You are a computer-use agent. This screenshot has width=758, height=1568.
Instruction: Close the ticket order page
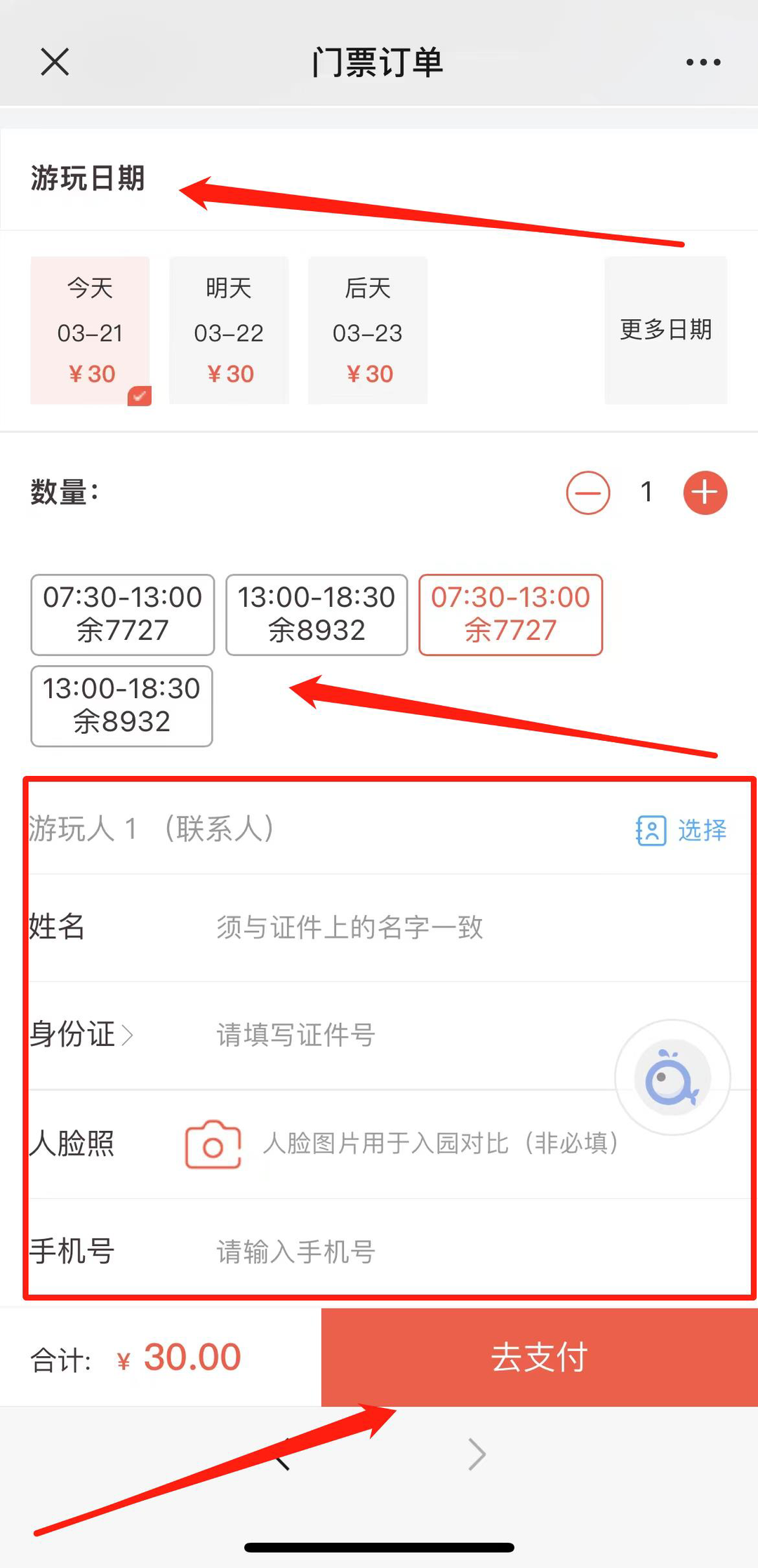pos(55,62)
